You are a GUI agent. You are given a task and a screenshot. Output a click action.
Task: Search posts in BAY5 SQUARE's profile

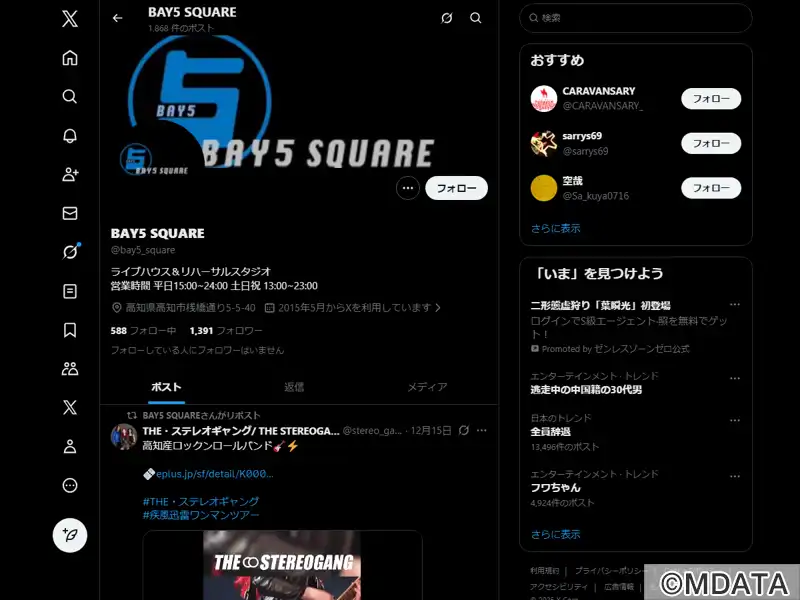[x=476, y=18]
